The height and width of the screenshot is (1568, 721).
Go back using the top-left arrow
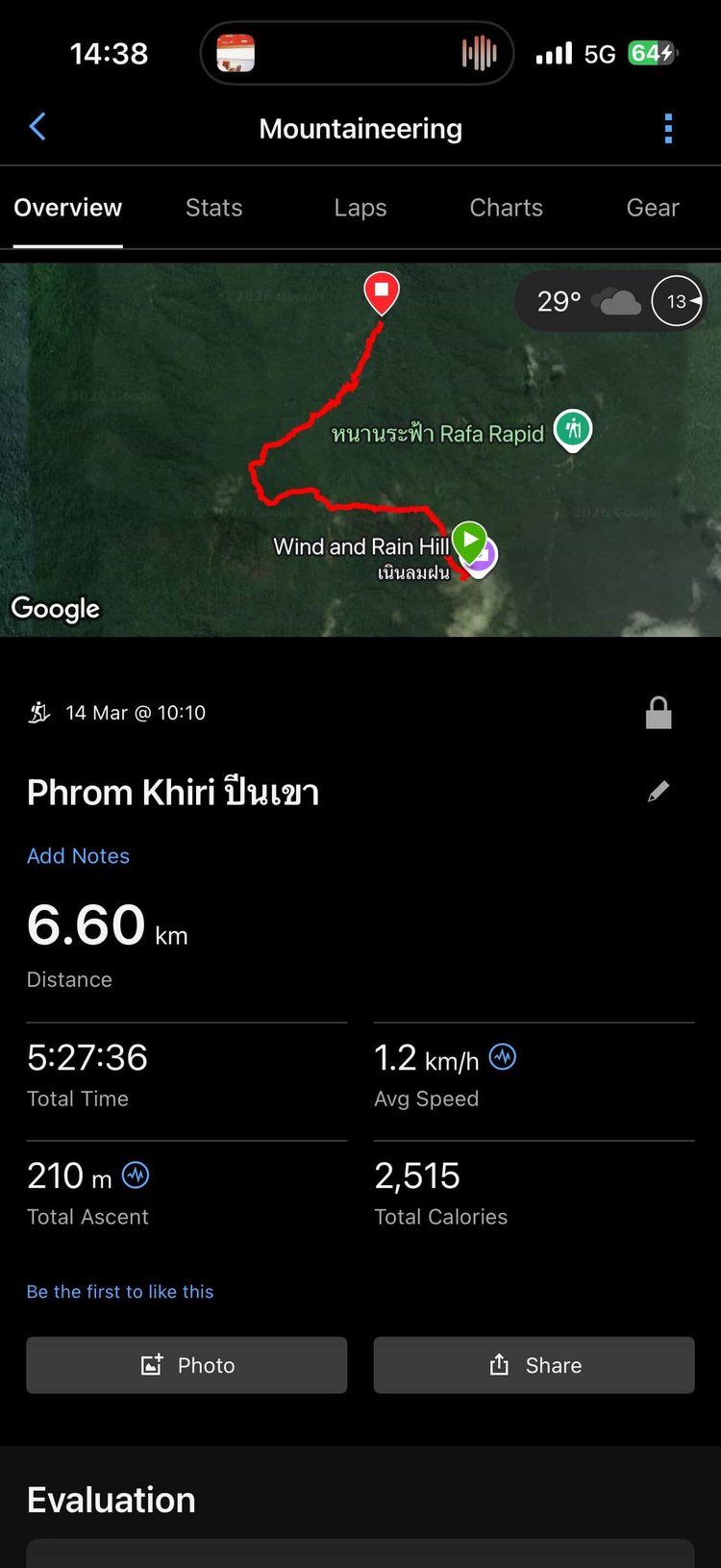point(37,127)
